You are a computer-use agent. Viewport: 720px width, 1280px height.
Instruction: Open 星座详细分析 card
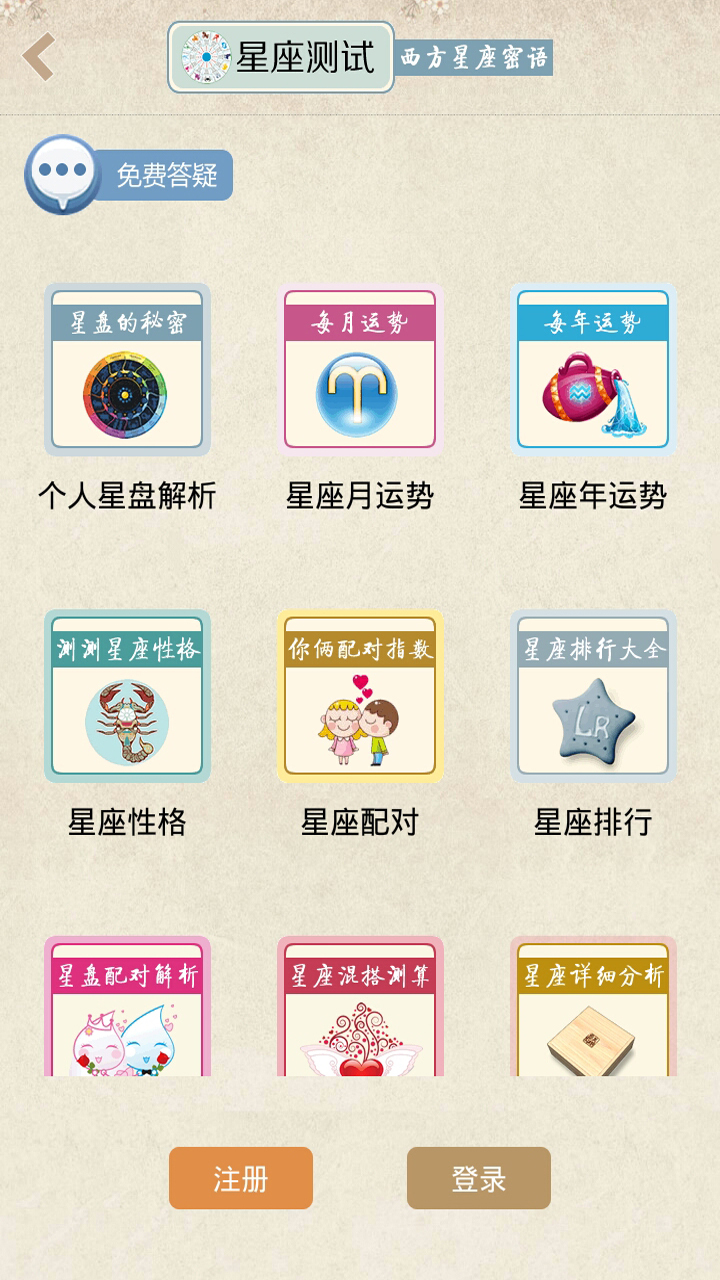click(x=593, y=1008)
